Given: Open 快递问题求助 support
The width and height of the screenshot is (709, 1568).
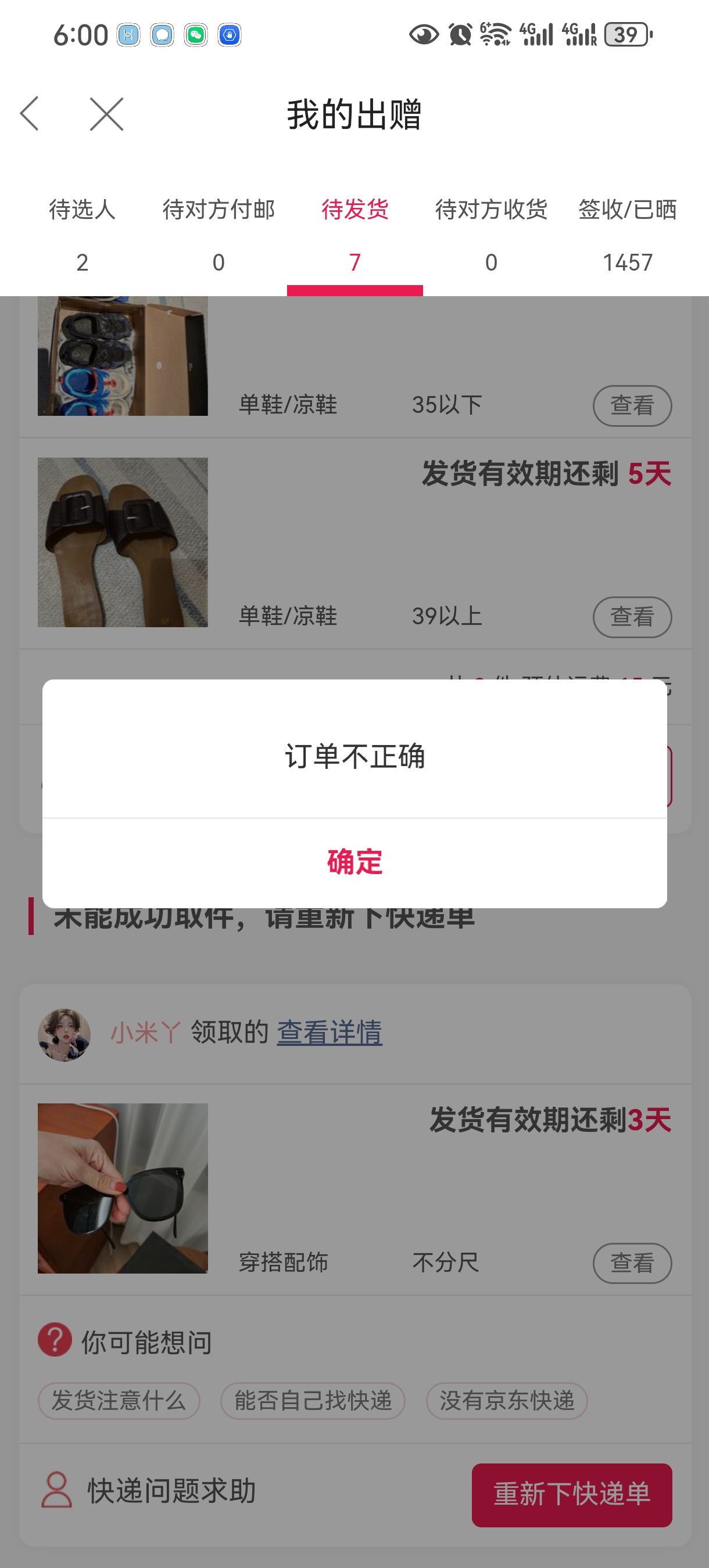Looking at the screenshot, I should [149, 1491].
